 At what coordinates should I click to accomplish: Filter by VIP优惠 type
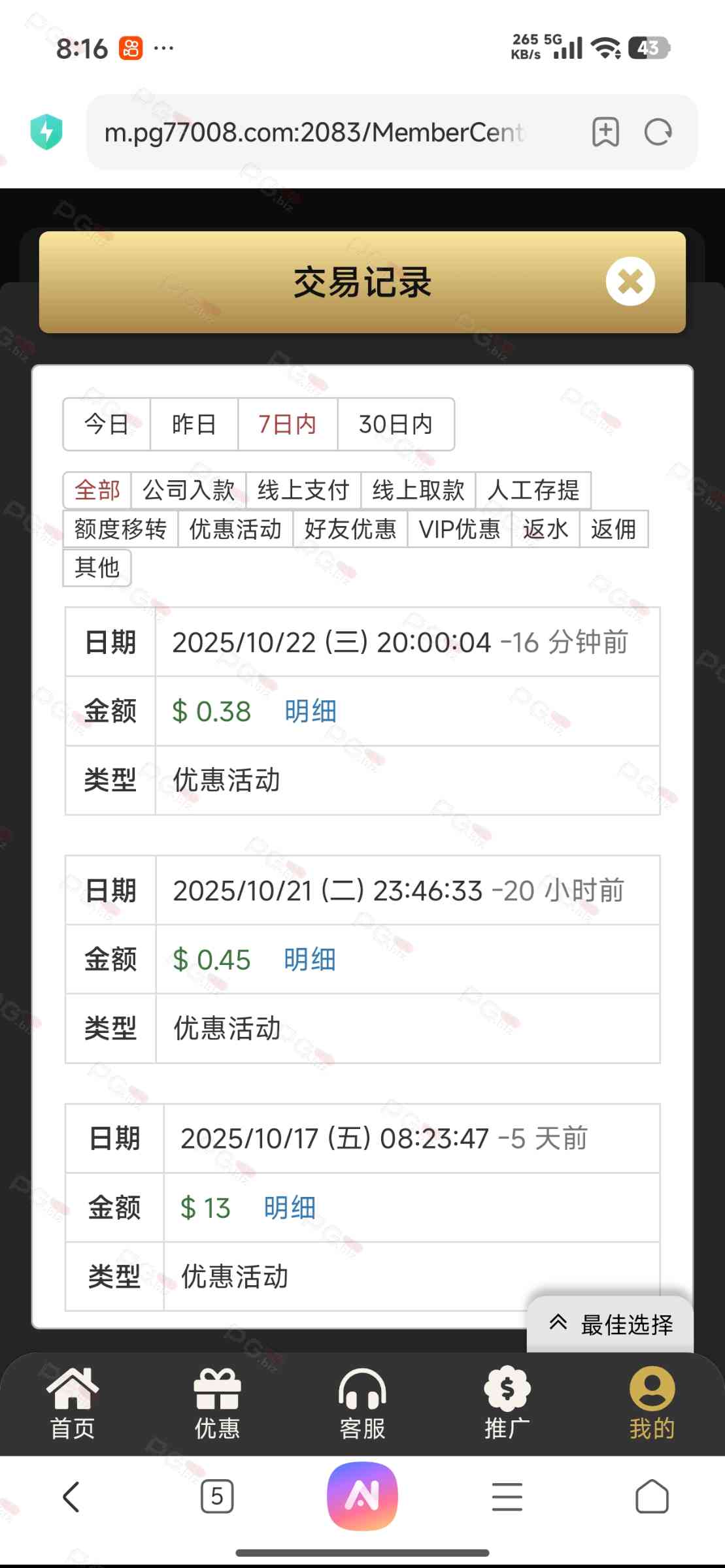click(460, 529)
